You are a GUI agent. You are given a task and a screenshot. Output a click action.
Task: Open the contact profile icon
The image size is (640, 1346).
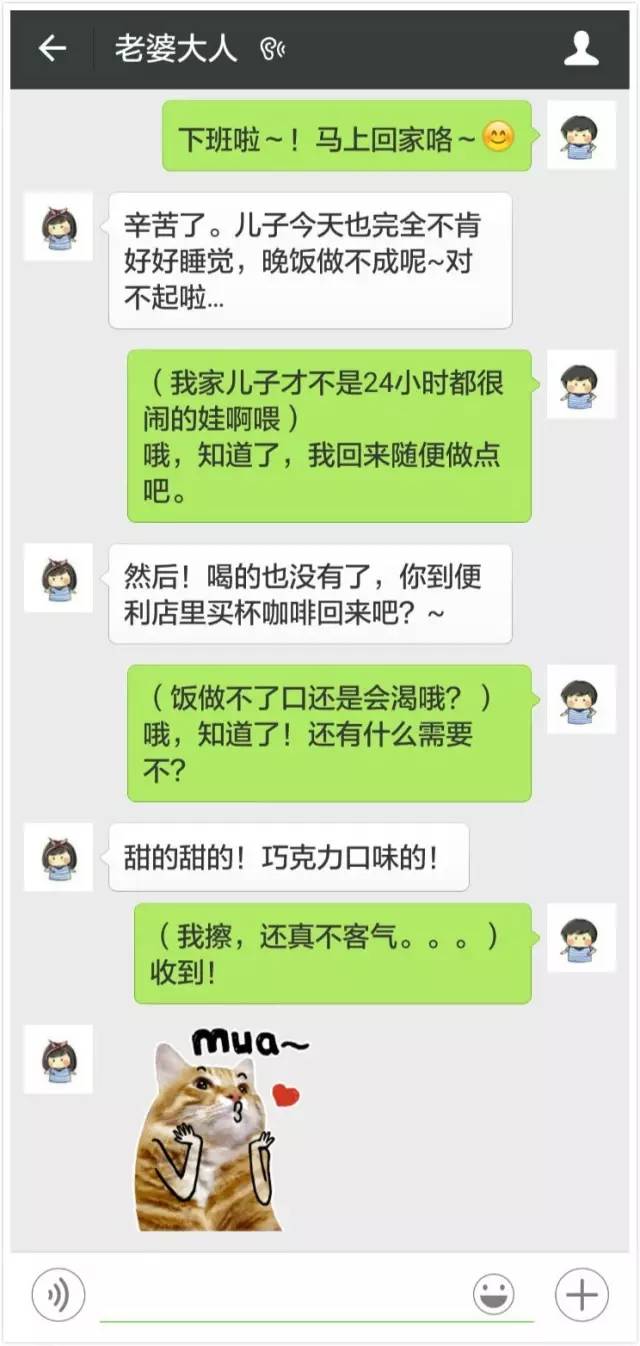coord(581,48)
